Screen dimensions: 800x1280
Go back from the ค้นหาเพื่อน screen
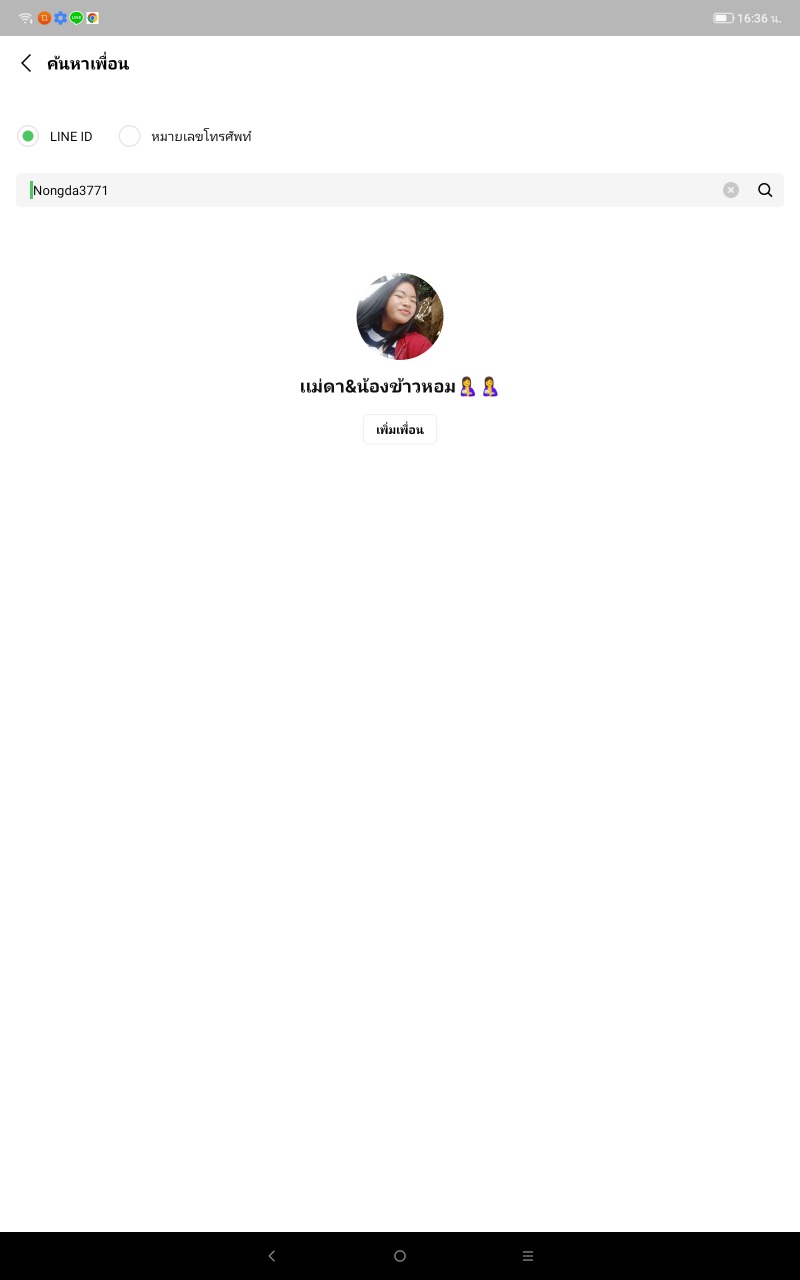click(x=26, y=63)
